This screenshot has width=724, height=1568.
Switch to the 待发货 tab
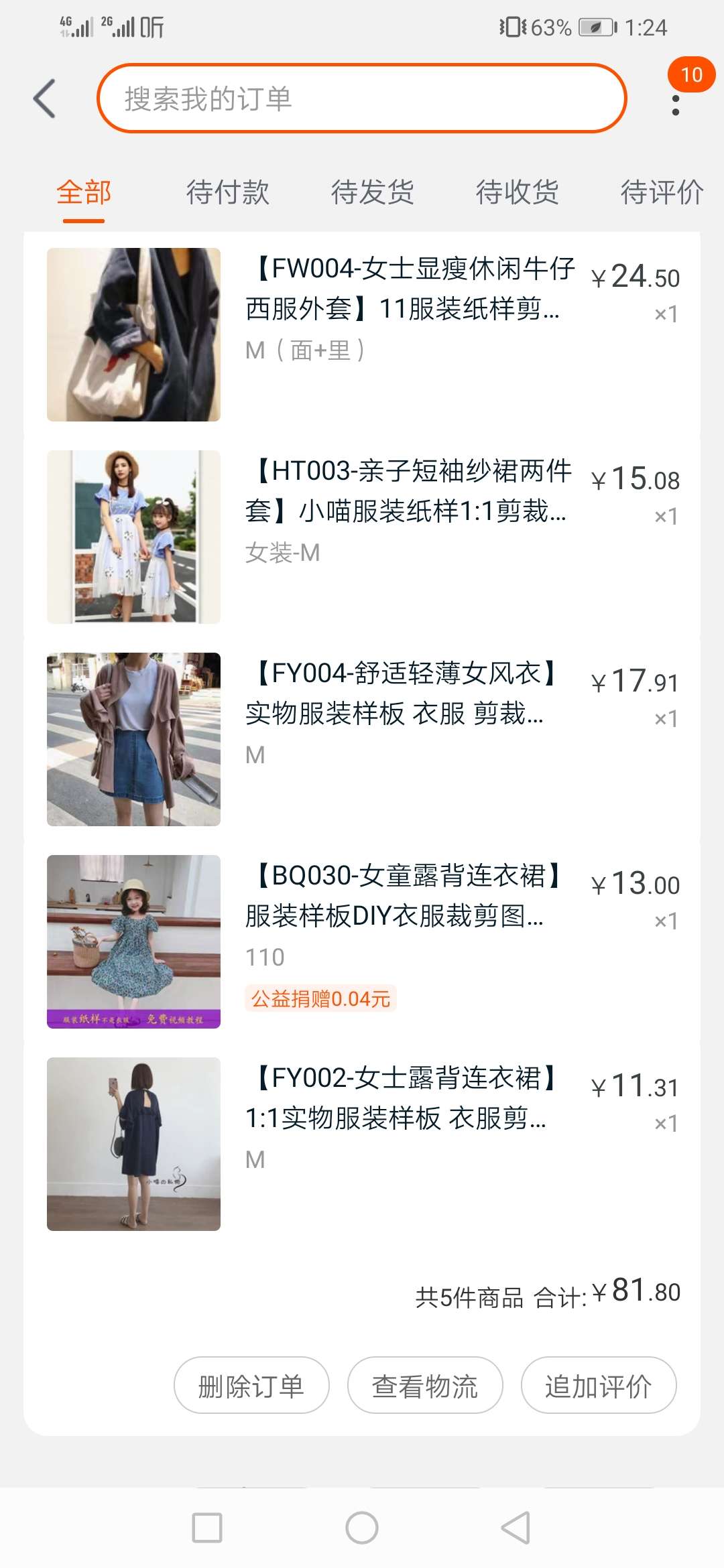pos(373,192)
